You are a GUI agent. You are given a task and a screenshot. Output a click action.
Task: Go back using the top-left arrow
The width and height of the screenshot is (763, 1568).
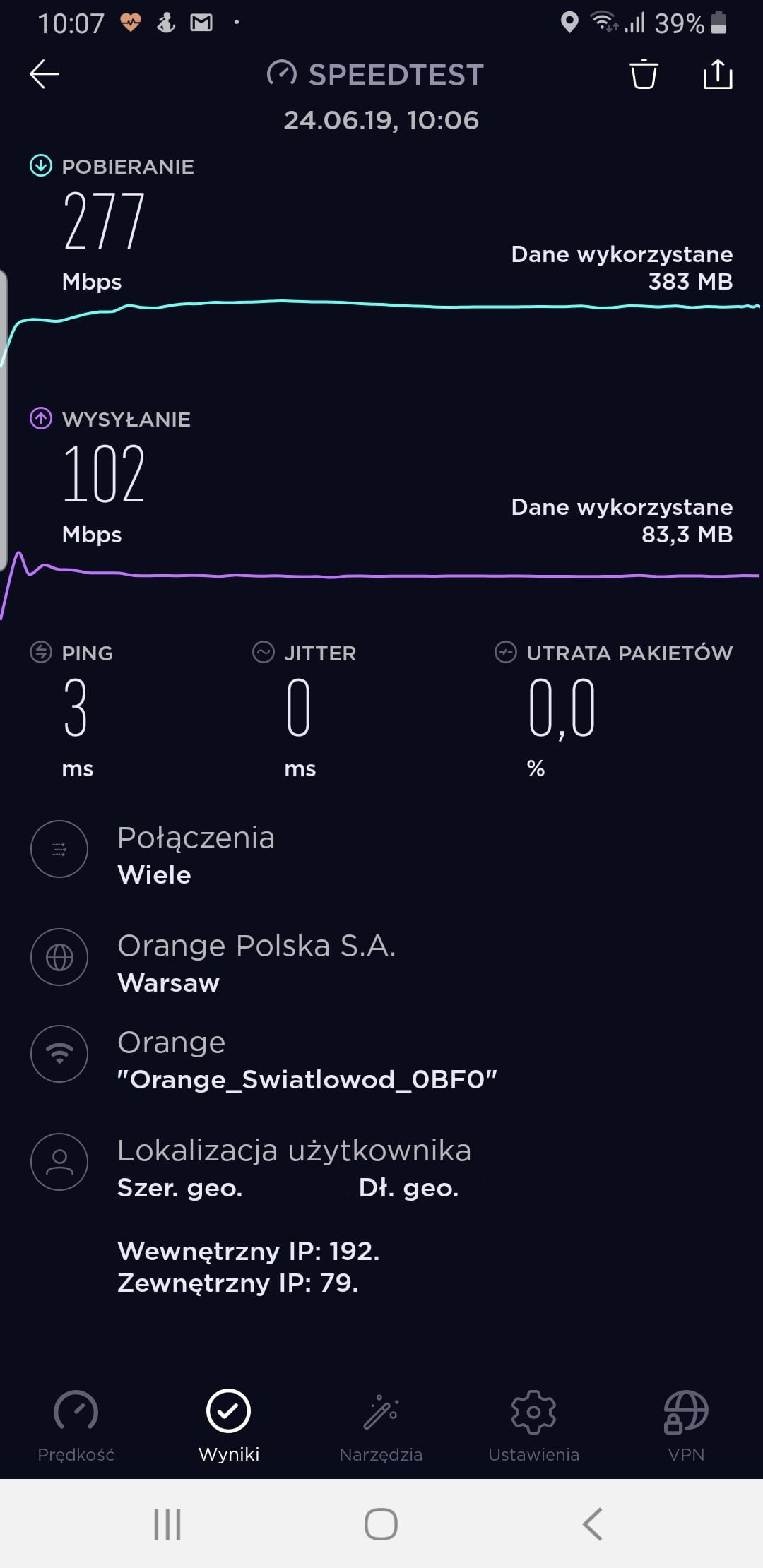pyautogui.click(x=44, y=74)
